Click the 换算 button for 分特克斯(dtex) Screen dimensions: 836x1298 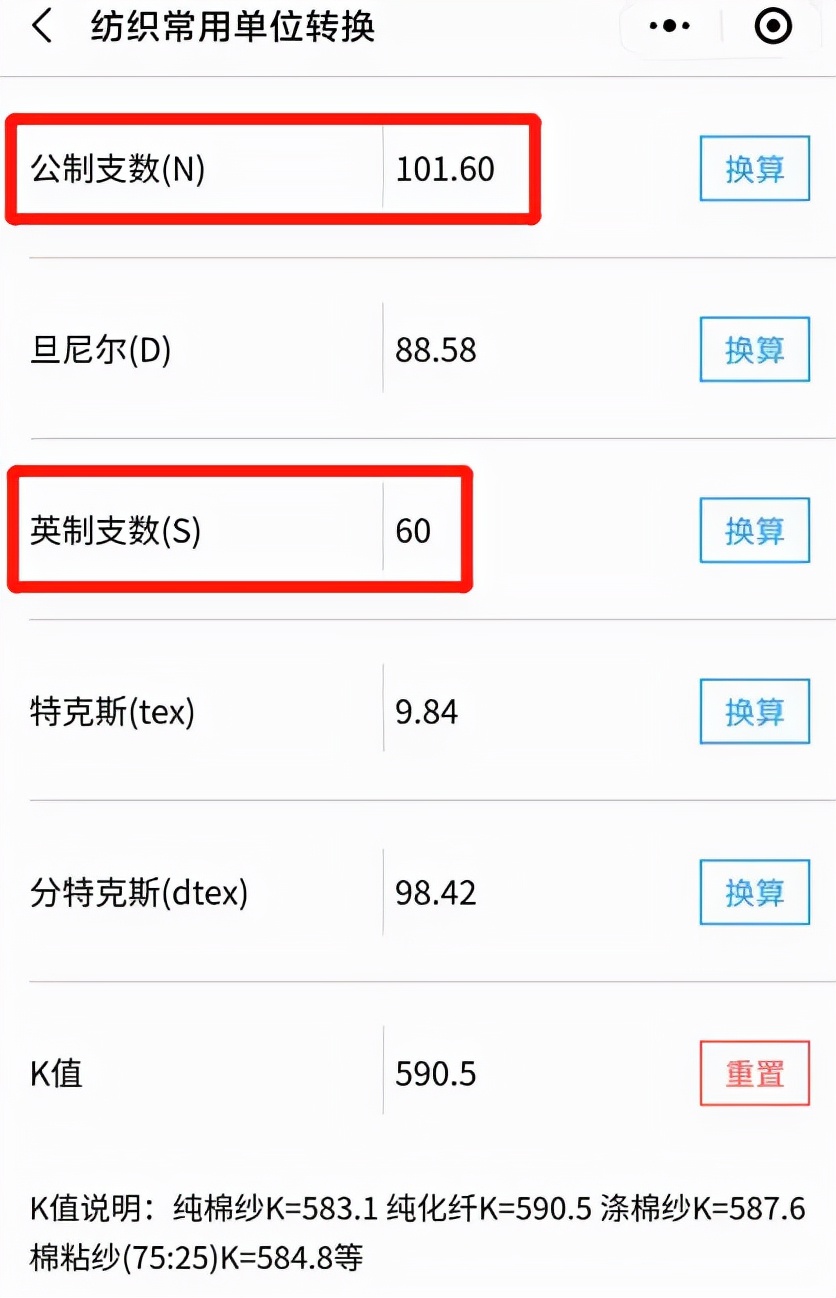tap(754, 892)
